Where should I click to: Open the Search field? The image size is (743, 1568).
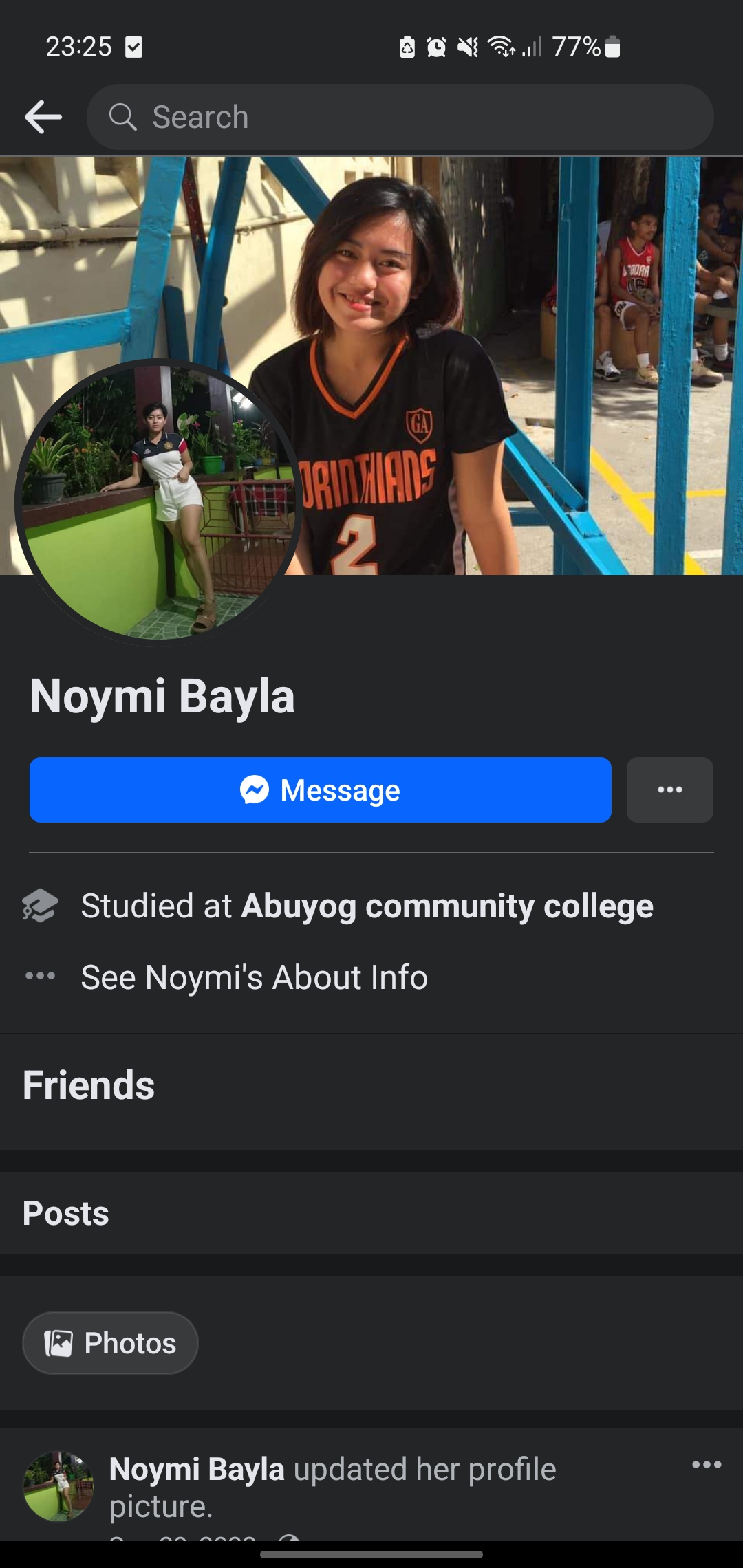(x=400, y=117)
